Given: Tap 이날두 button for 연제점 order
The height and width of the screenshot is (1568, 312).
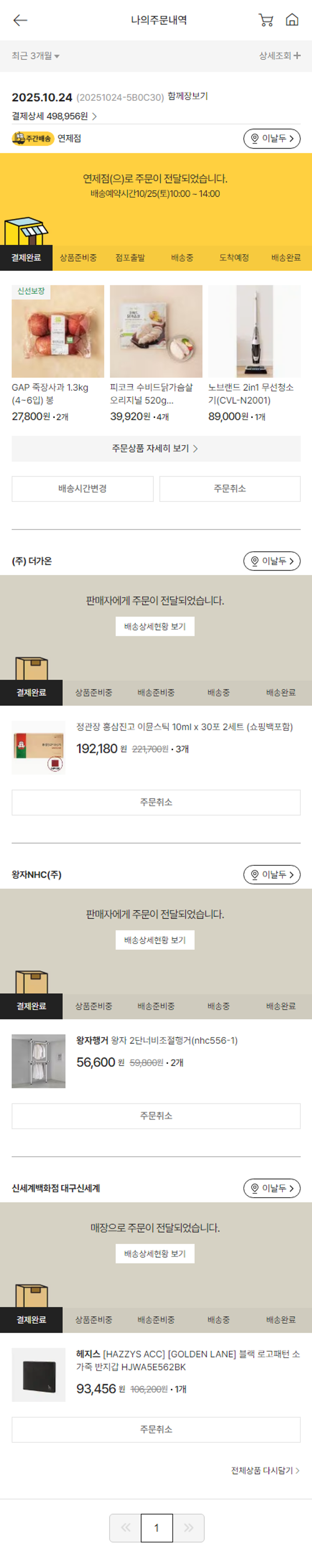Looking at the screenshot, I should 271,139.
